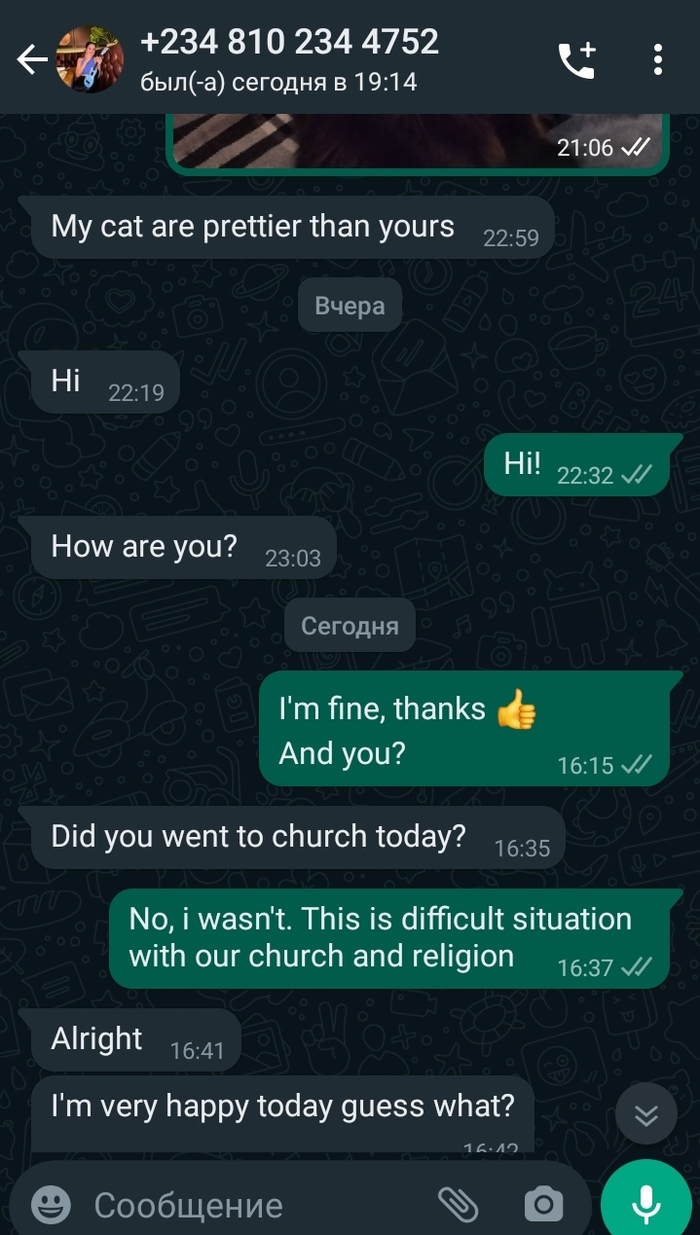This screenshot has height=1235, width=700.
Task: Attach a file with the paperclip
Action: coord(458,1204)
